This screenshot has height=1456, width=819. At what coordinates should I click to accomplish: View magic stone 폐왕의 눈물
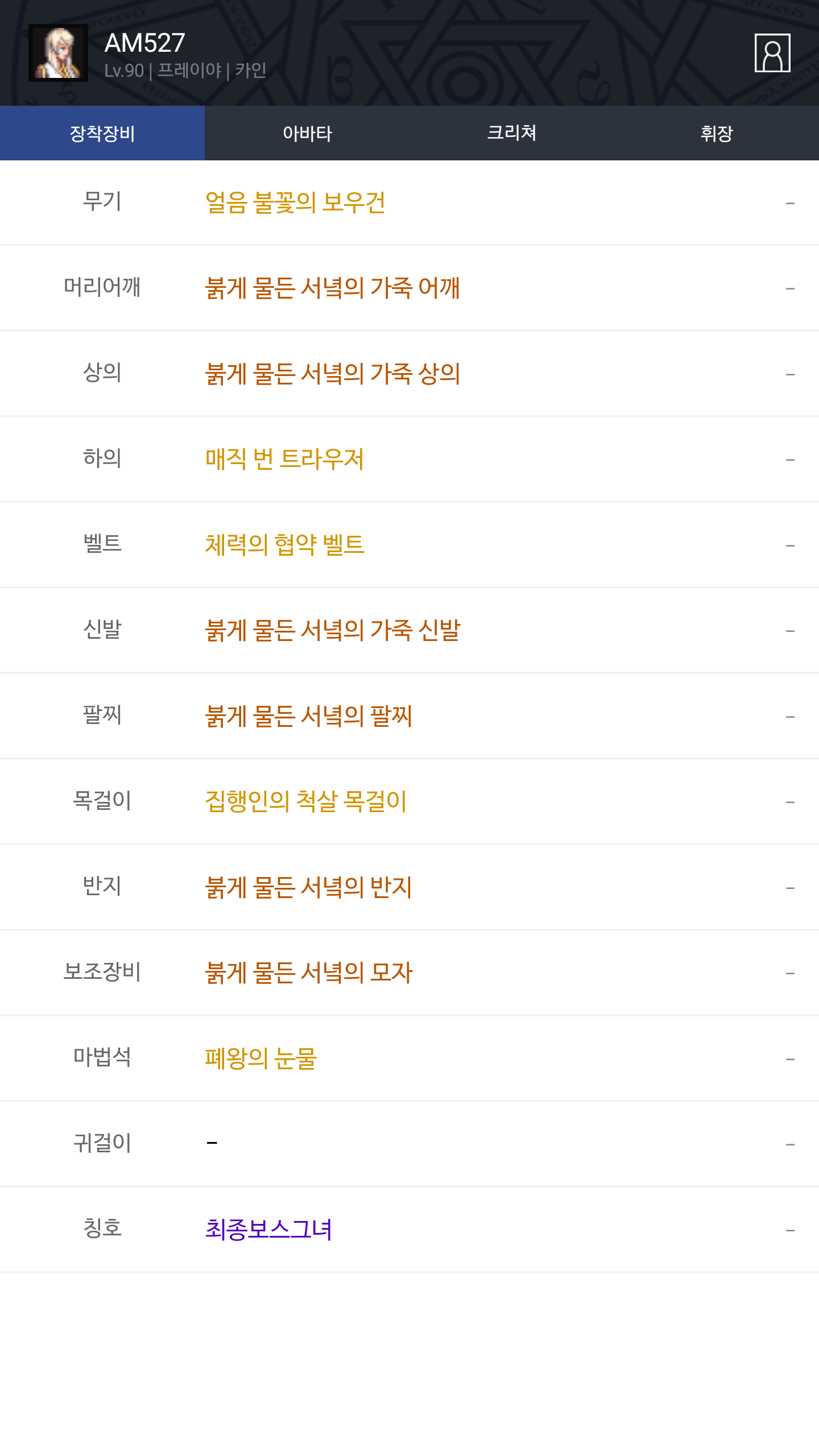(260, 1058)
